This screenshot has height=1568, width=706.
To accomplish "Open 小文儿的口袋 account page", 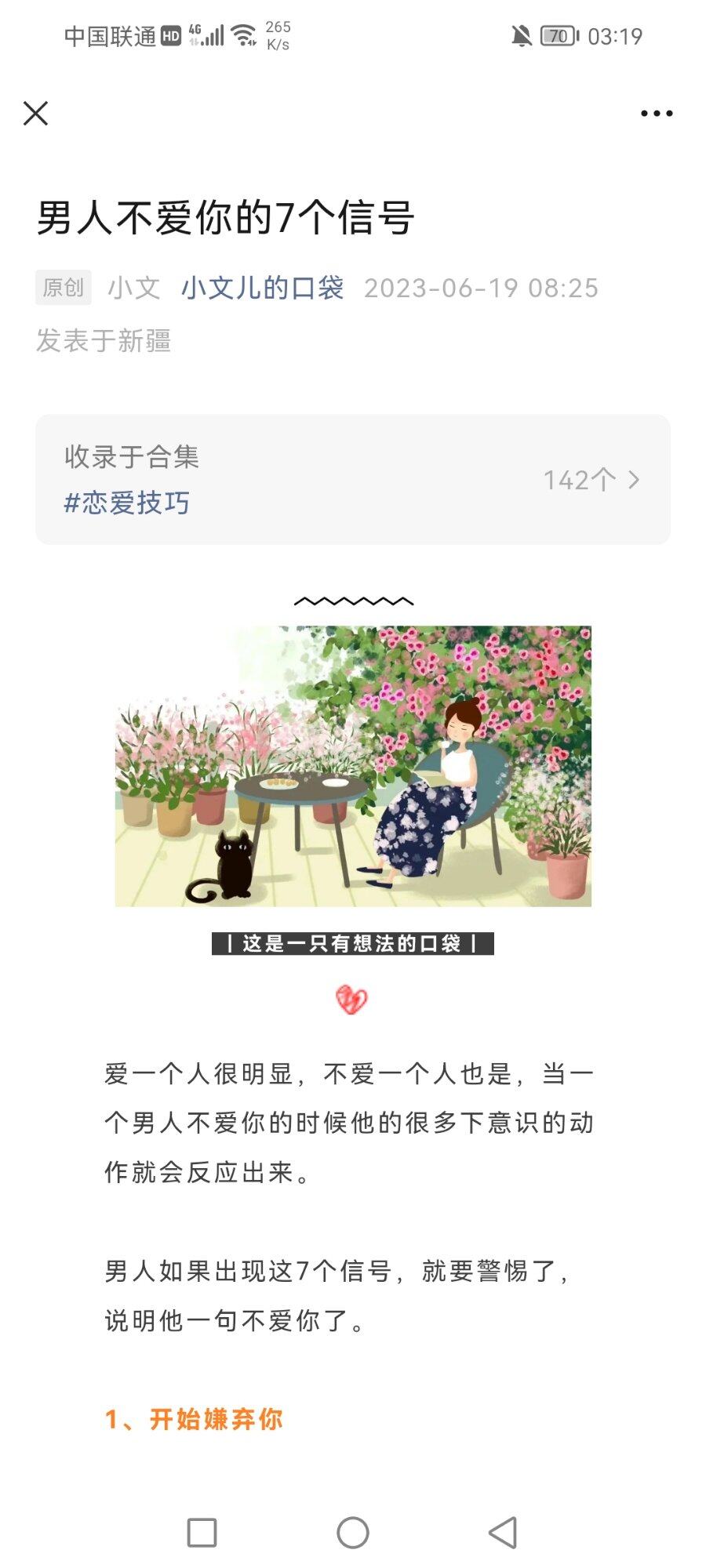I will tap(262, 289).
